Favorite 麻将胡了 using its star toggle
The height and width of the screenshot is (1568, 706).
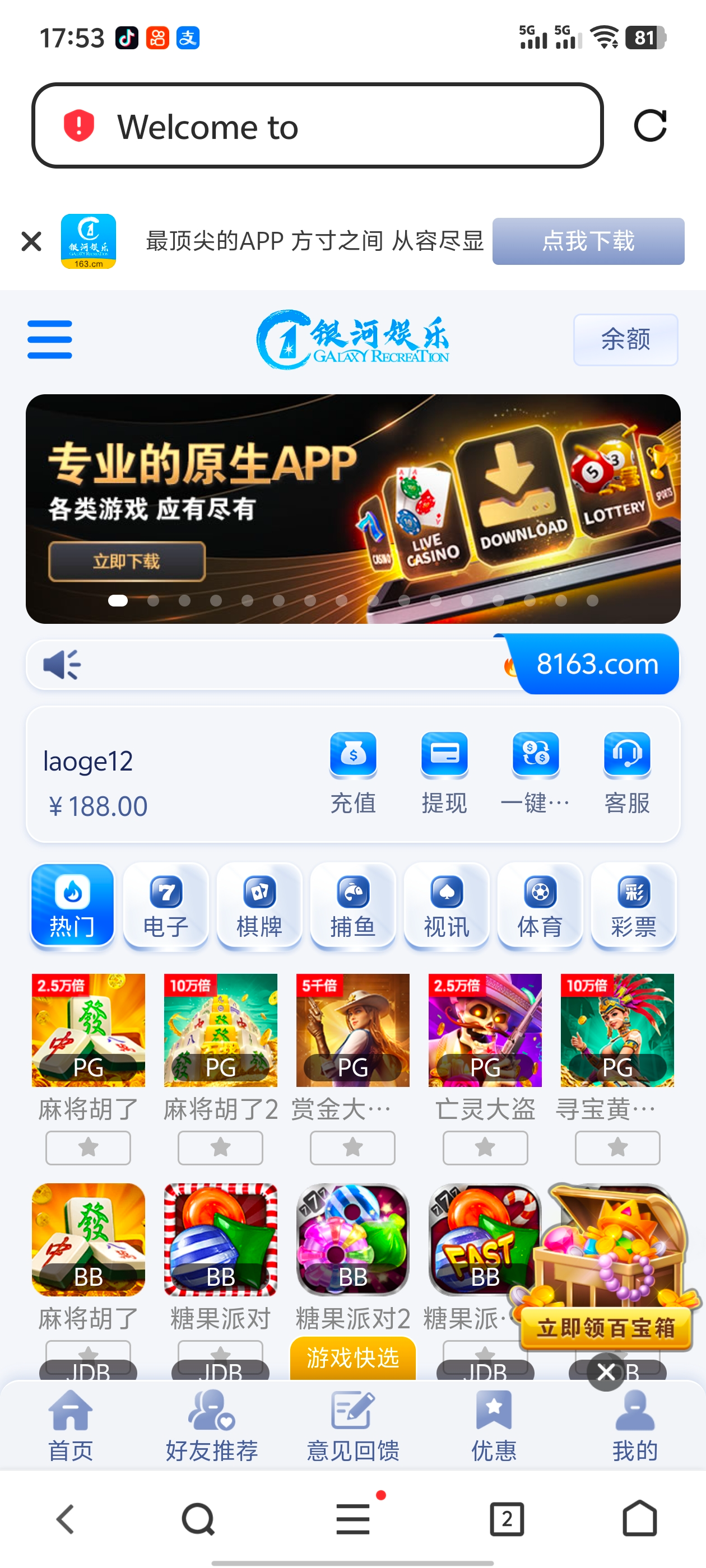point(88,1147)
